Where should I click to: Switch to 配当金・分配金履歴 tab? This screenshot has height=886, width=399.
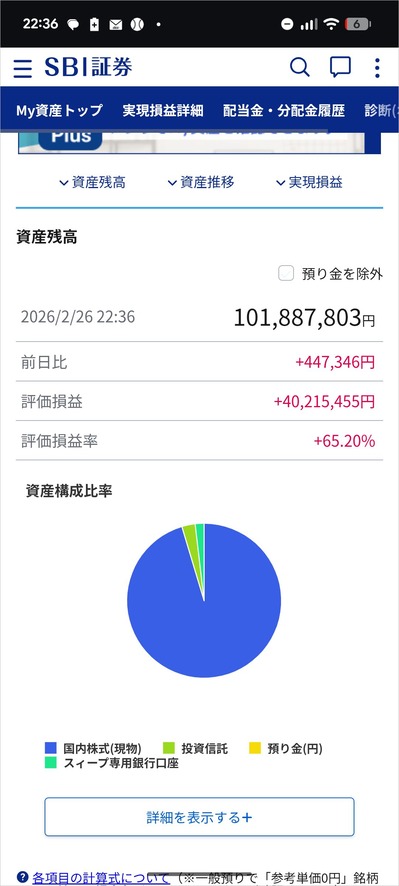pyautogui.click(x=284, y=110)
